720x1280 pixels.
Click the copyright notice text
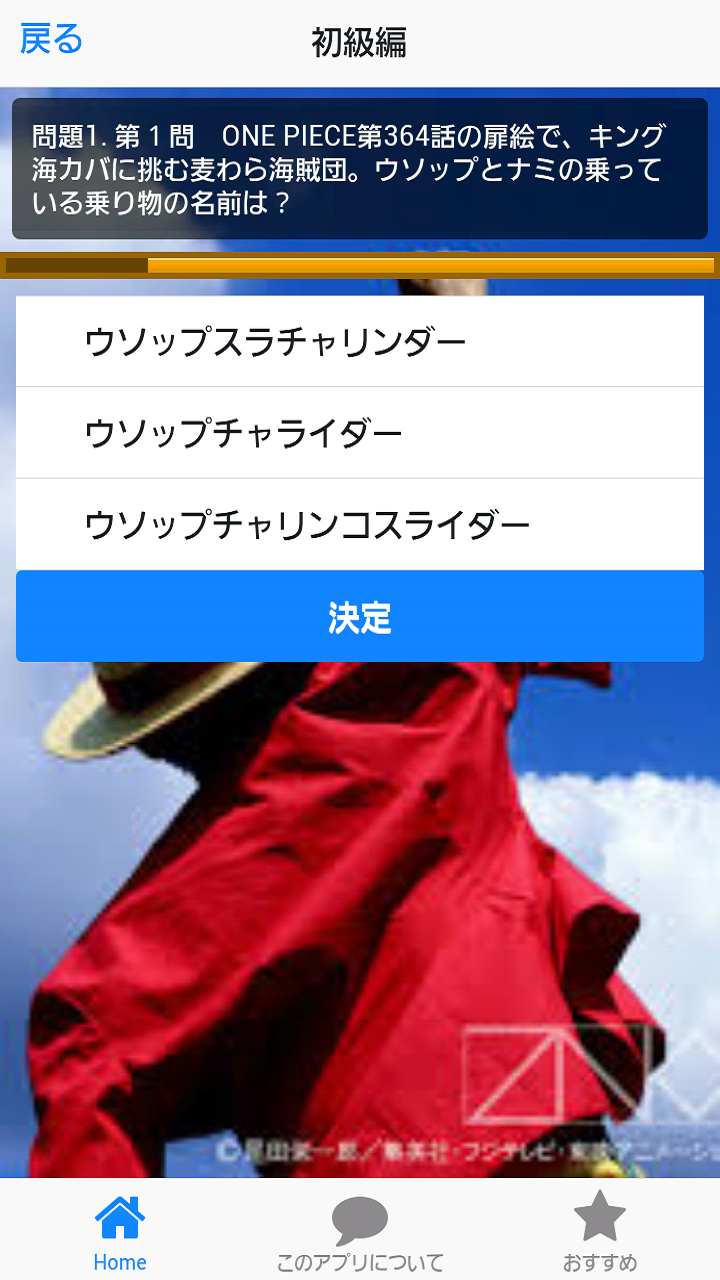point(420,1148)
